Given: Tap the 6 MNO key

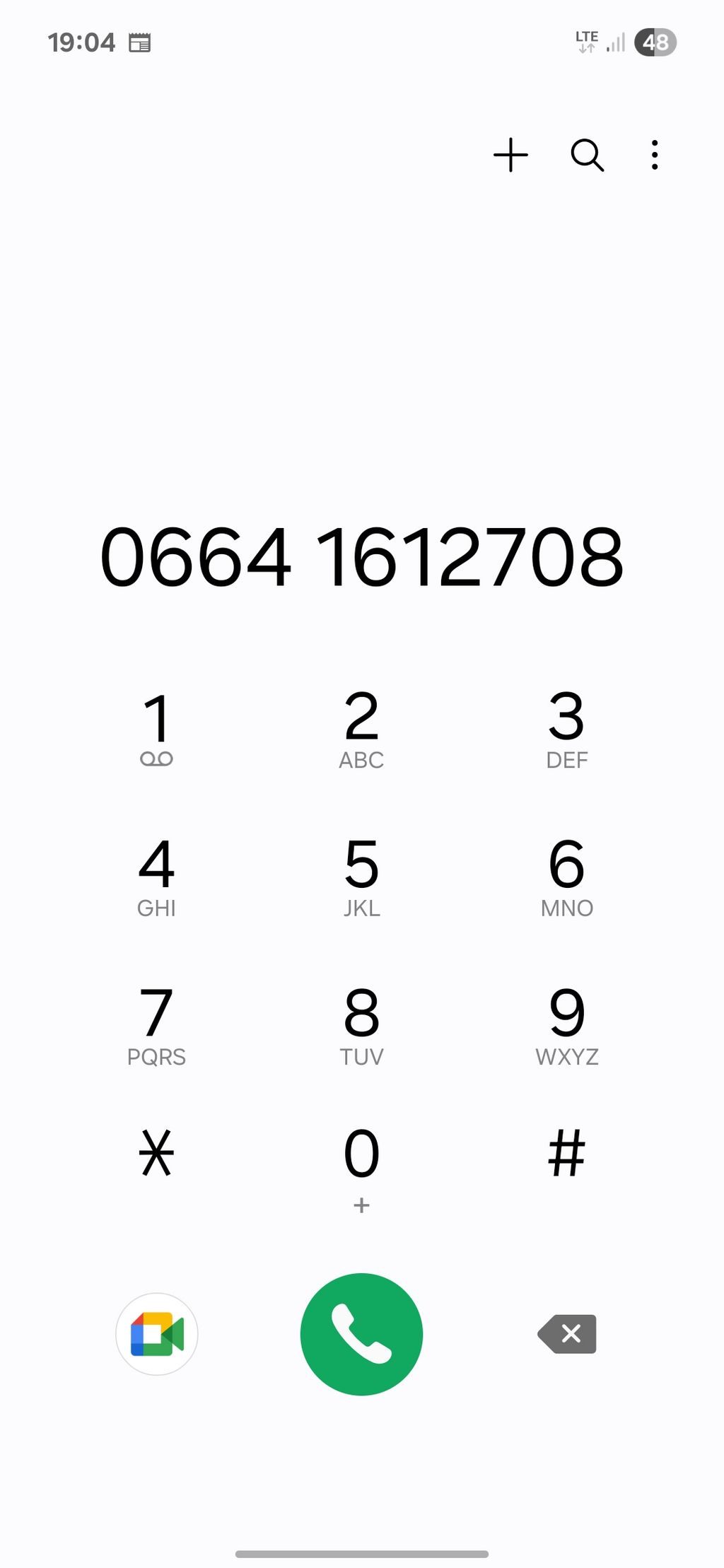Looking at the screenshot, I should [x=567, y=877].
